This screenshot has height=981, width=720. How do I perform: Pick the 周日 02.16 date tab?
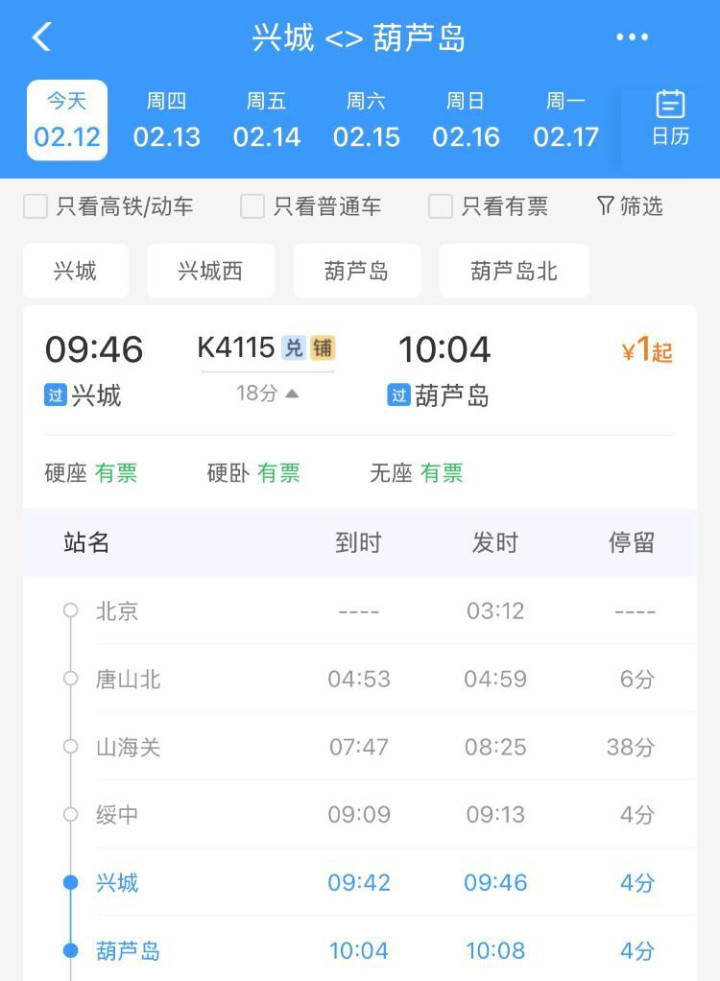pyautogui.click(x=466, y=121)
